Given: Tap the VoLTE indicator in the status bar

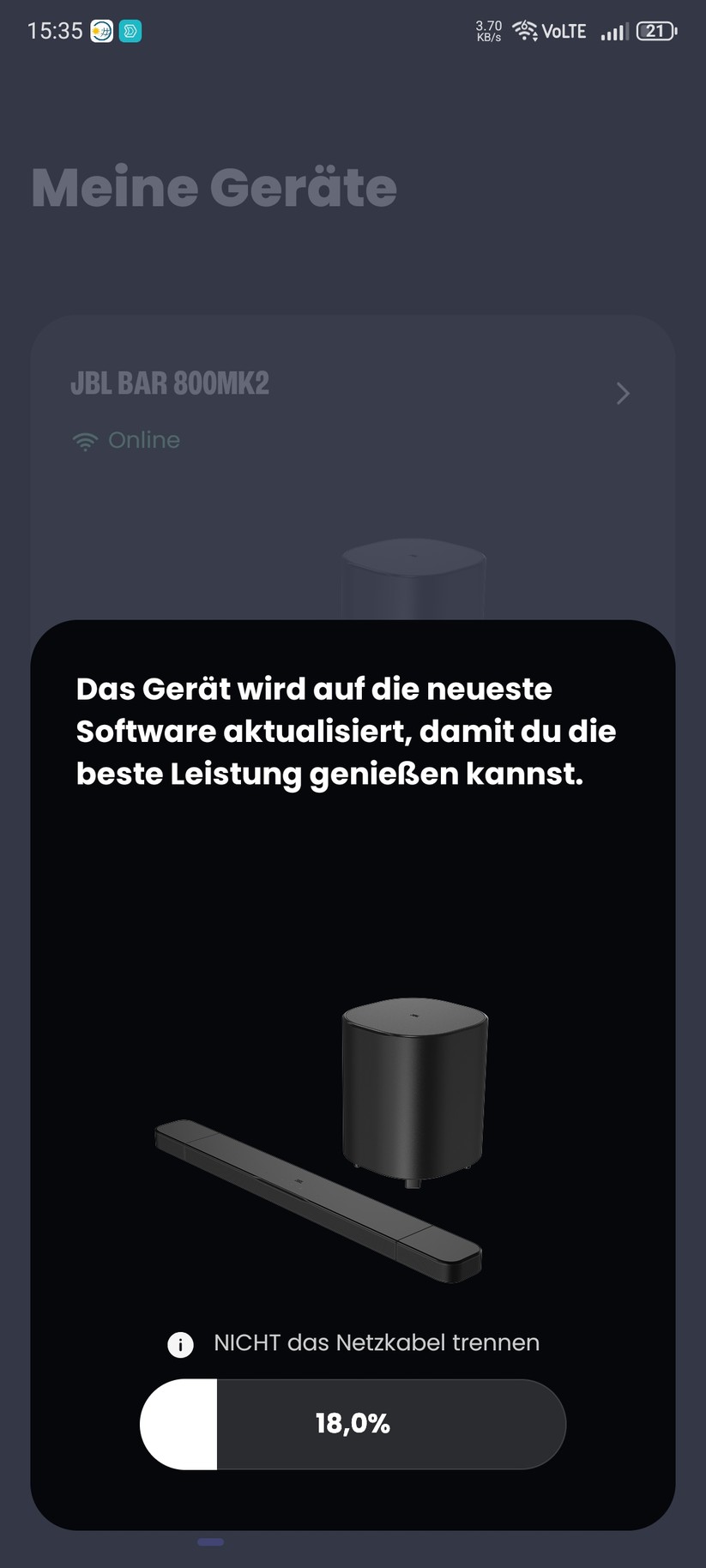Looking at the screenshot, I should (x=564, y=31).
